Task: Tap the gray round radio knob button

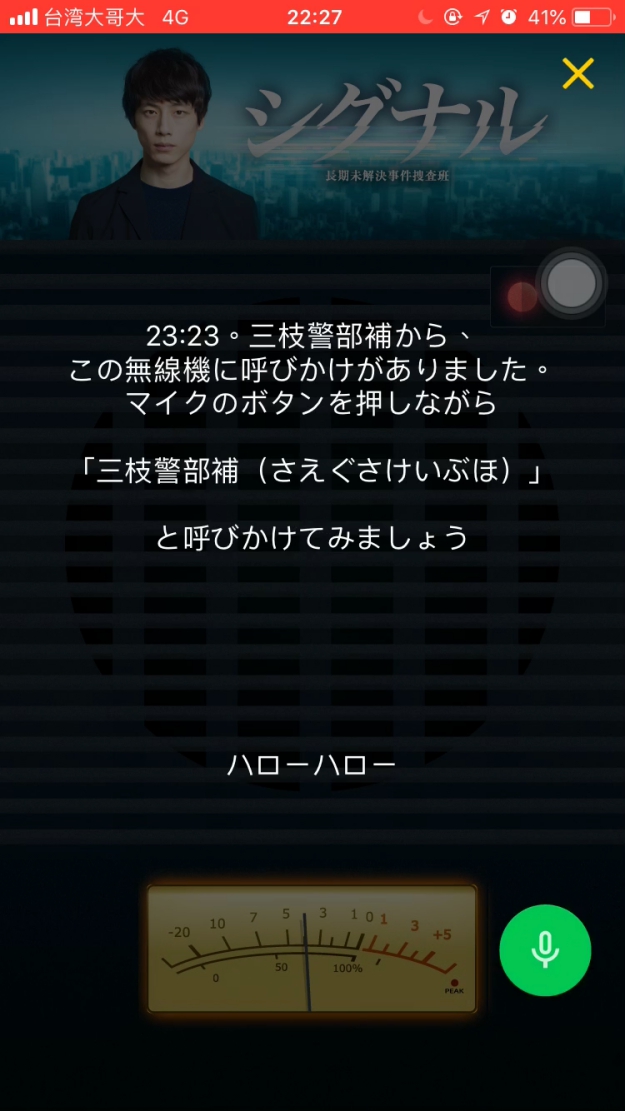Action: 570,284
